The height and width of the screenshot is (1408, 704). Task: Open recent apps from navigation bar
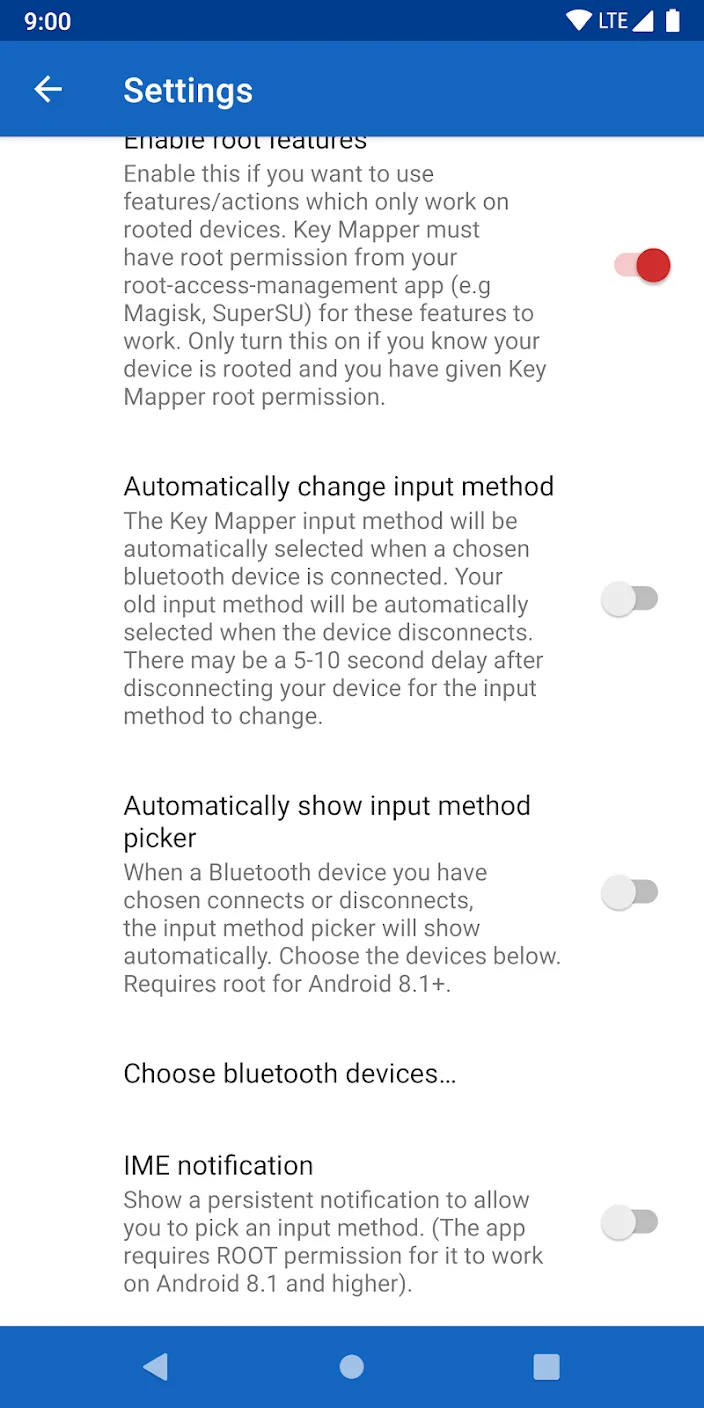coord(546,1367)
